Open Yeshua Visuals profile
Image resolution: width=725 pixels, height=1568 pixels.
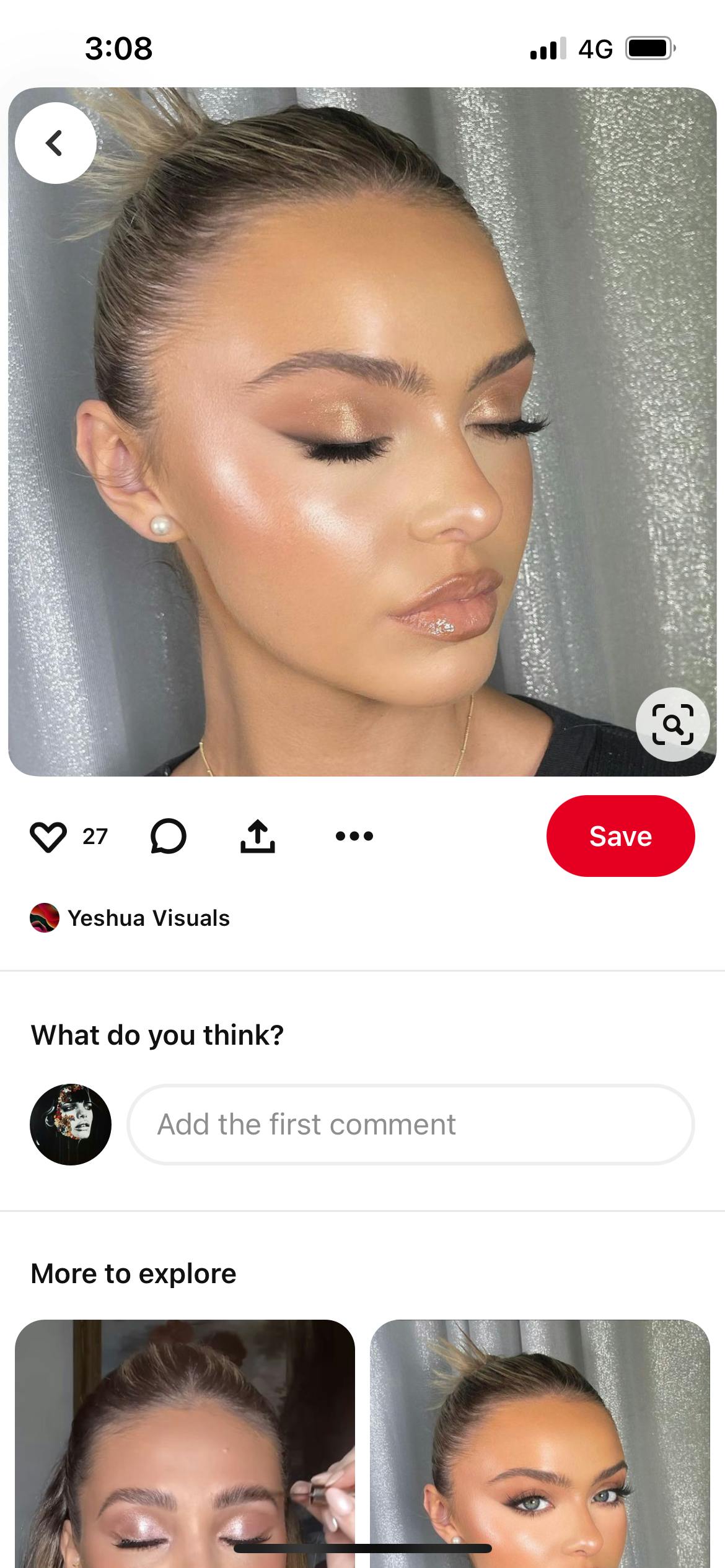148,918
